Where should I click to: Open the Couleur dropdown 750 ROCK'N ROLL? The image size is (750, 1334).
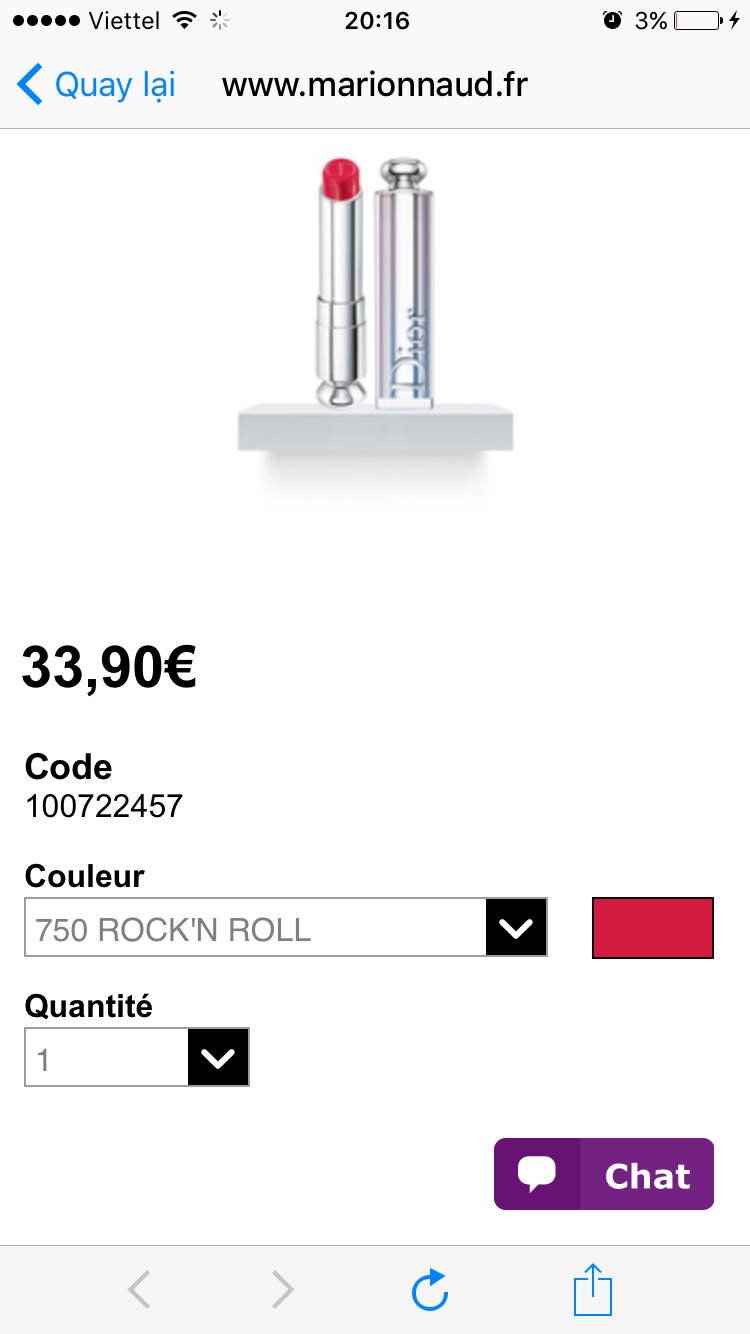[286, 928]
